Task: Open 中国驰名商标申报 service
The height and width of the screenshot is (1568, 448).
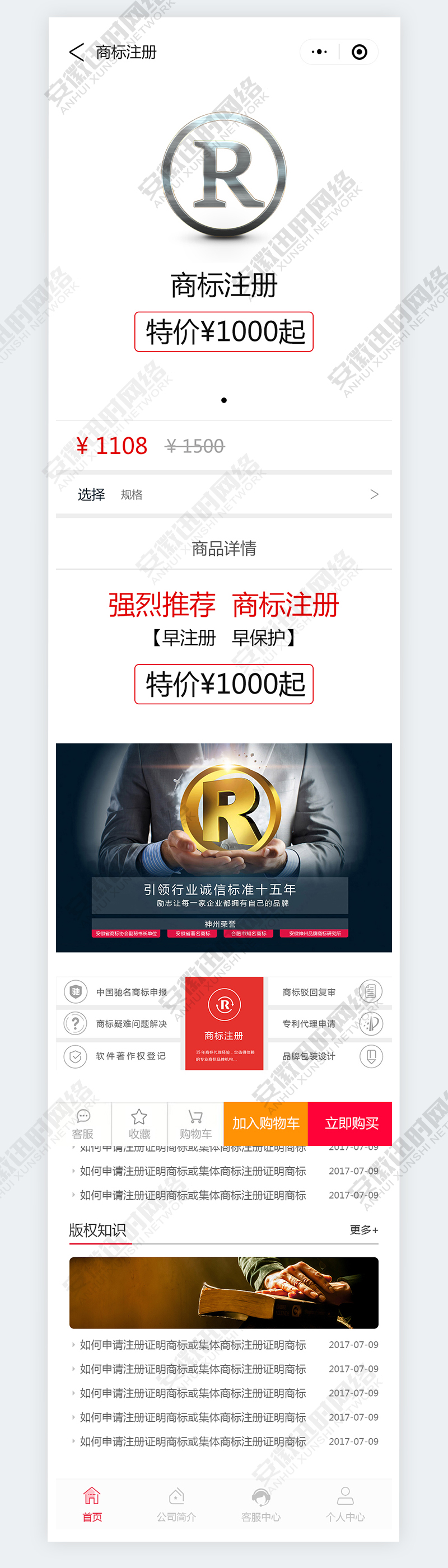Action: [x=119, y=992]
